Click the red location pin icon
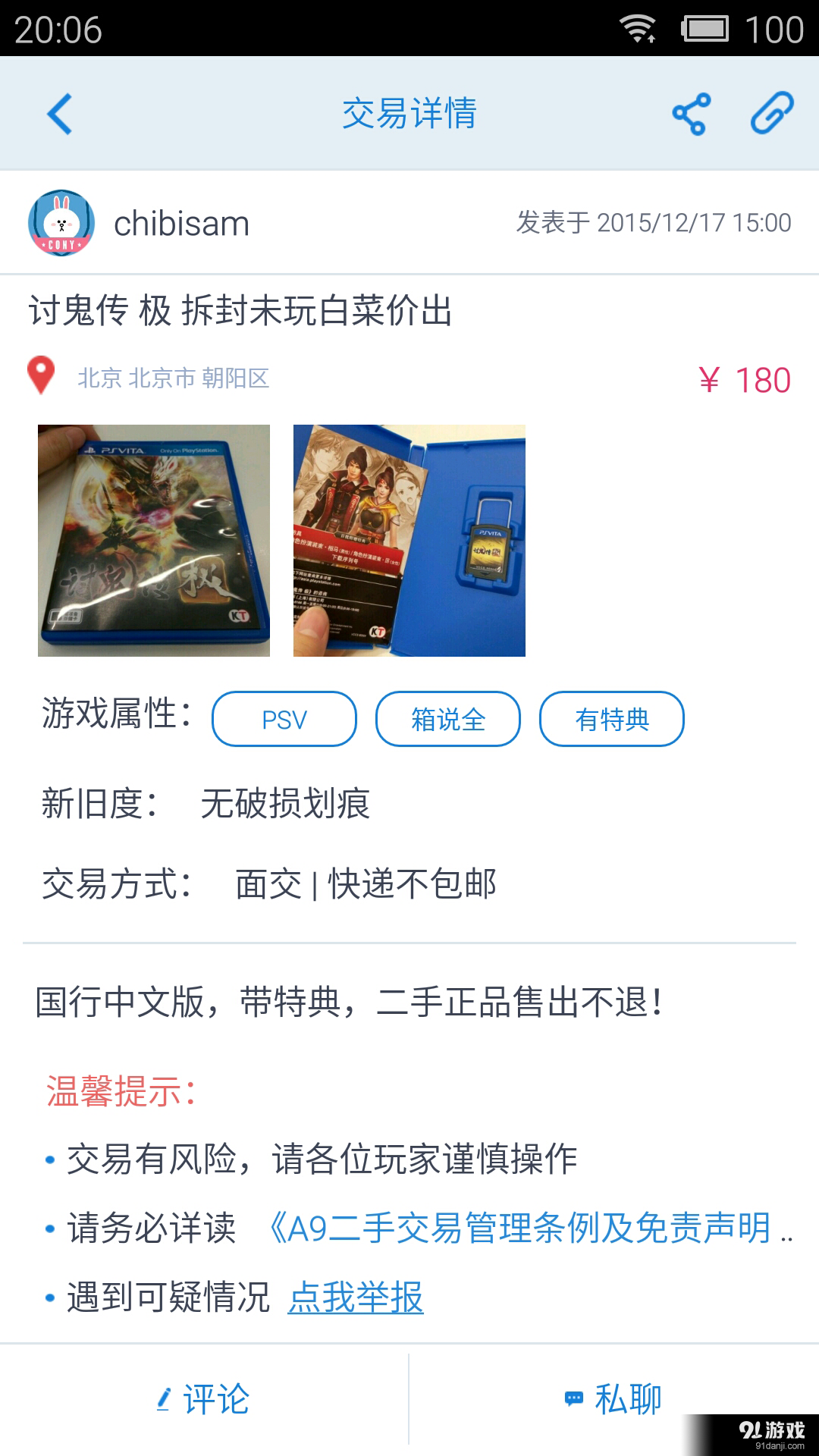 pyautogui.click(x=42, y=375)
